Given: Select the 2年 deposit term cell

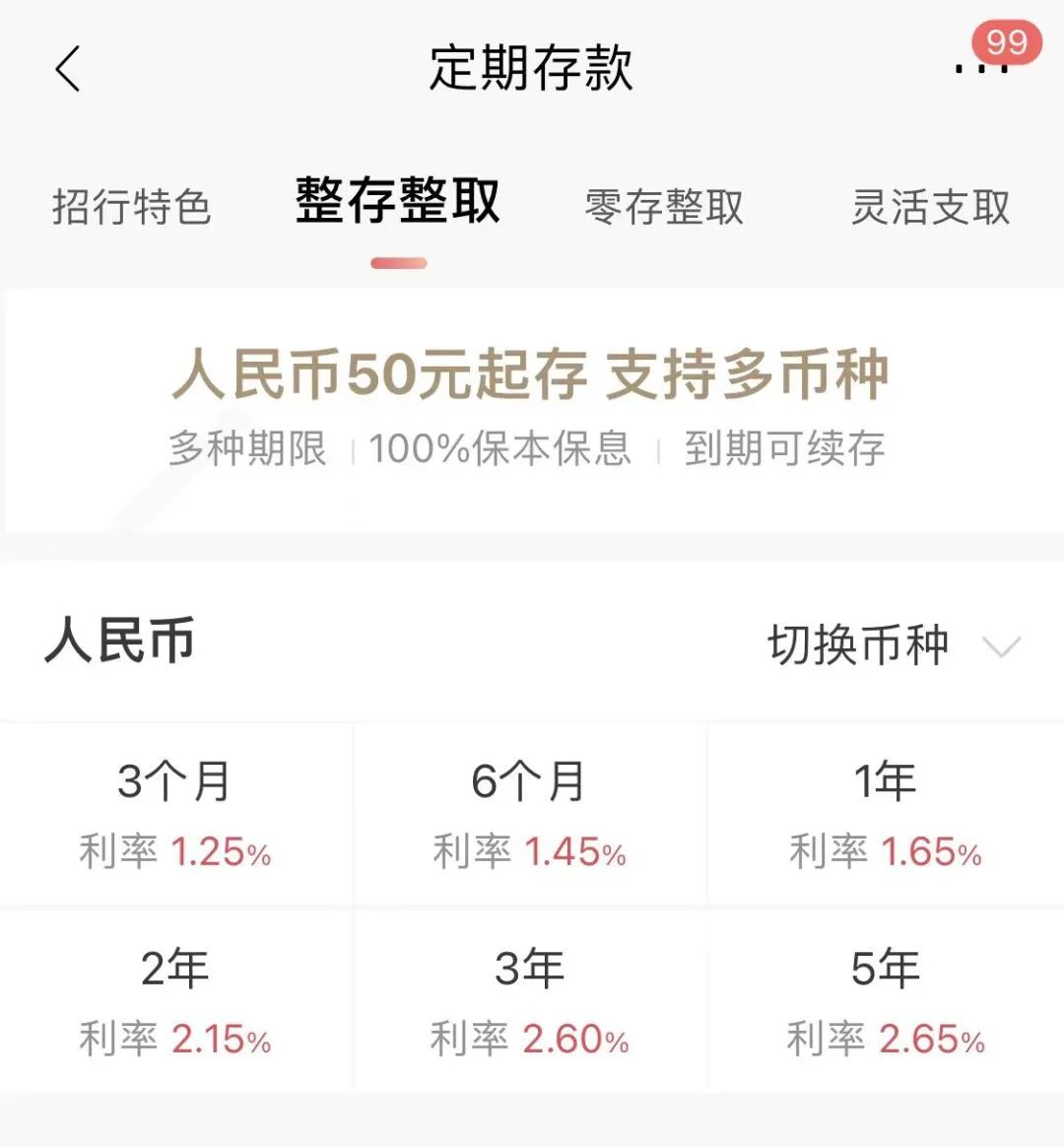Looking at the screenshot, I should [175, 1000].
